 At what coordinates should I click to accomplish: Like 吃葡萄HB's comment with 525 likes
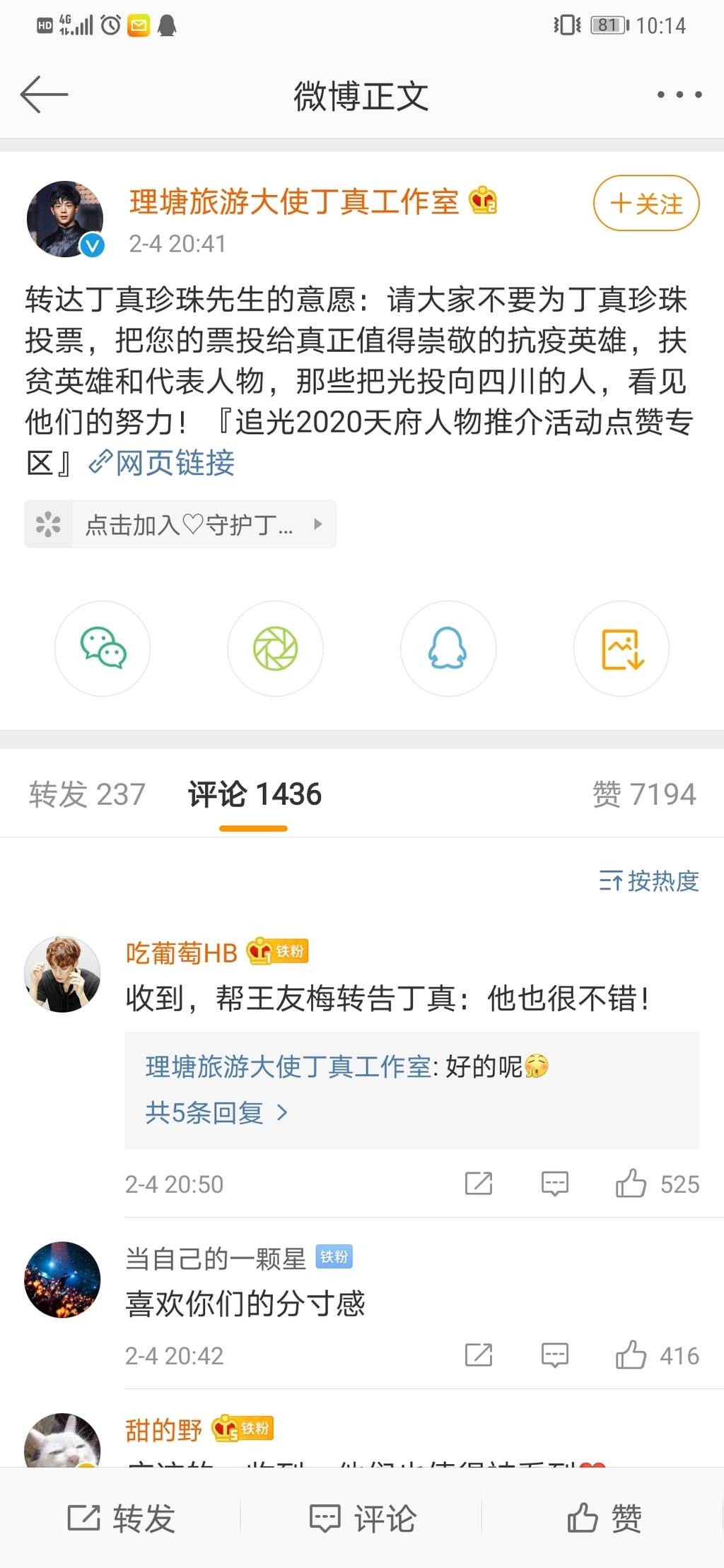[x=631, y=1184]
